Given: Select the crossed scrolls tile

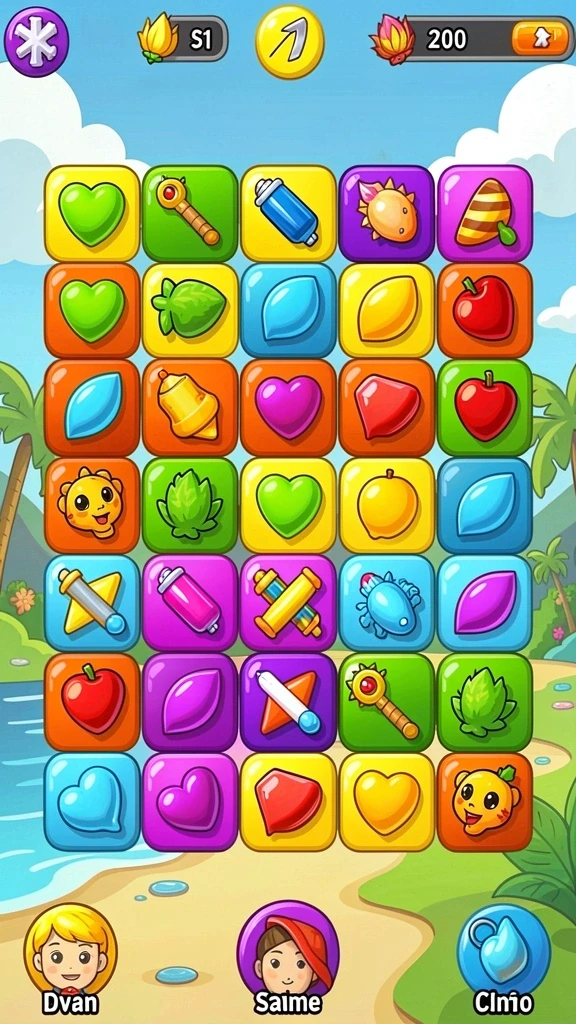Looking at the screenshot, I should [288, 603].
